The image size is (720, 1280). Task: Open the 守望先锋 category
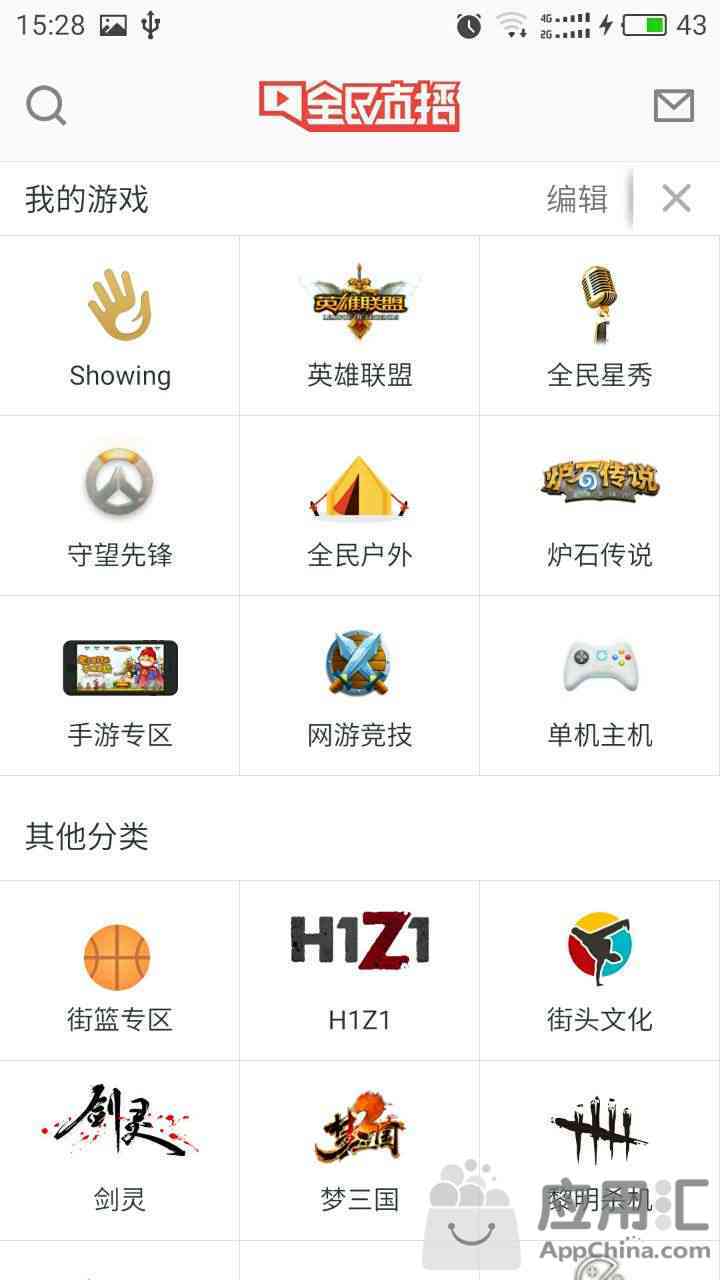click(120, 506)
